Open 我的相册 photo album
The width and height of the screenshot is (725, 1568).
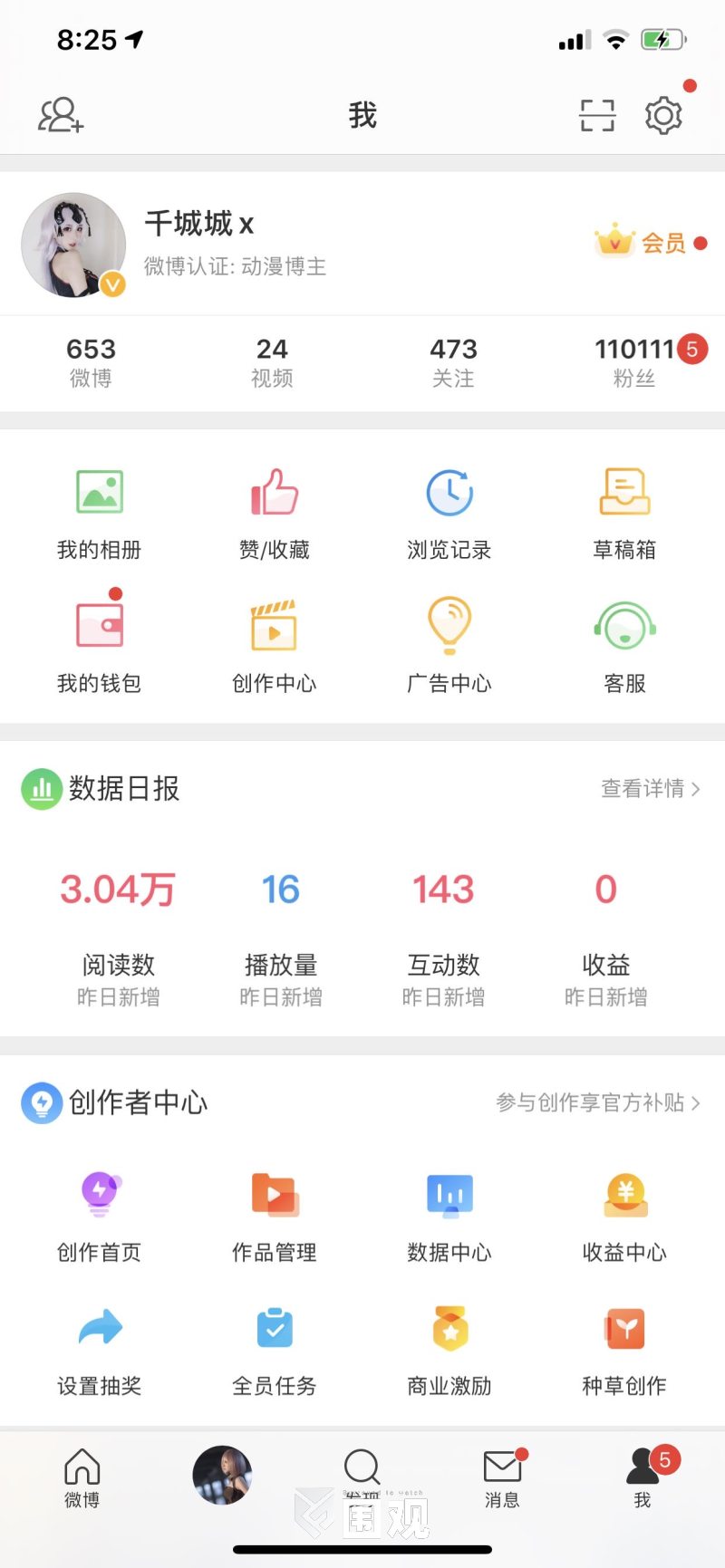click(99, 513)
